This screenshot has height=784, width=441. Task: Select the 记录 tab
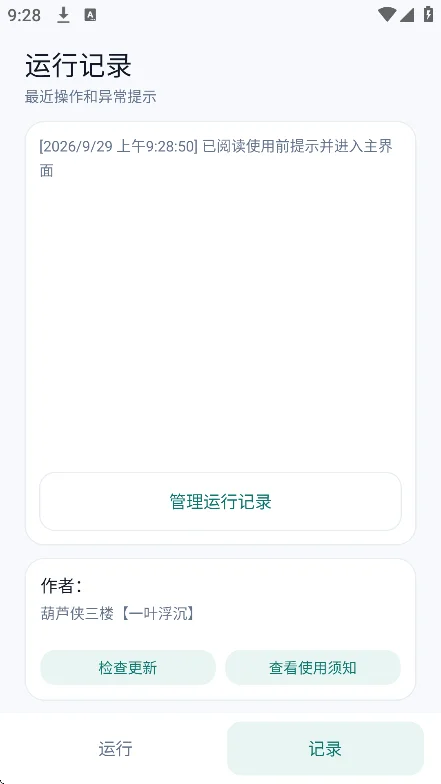[326, 748]
